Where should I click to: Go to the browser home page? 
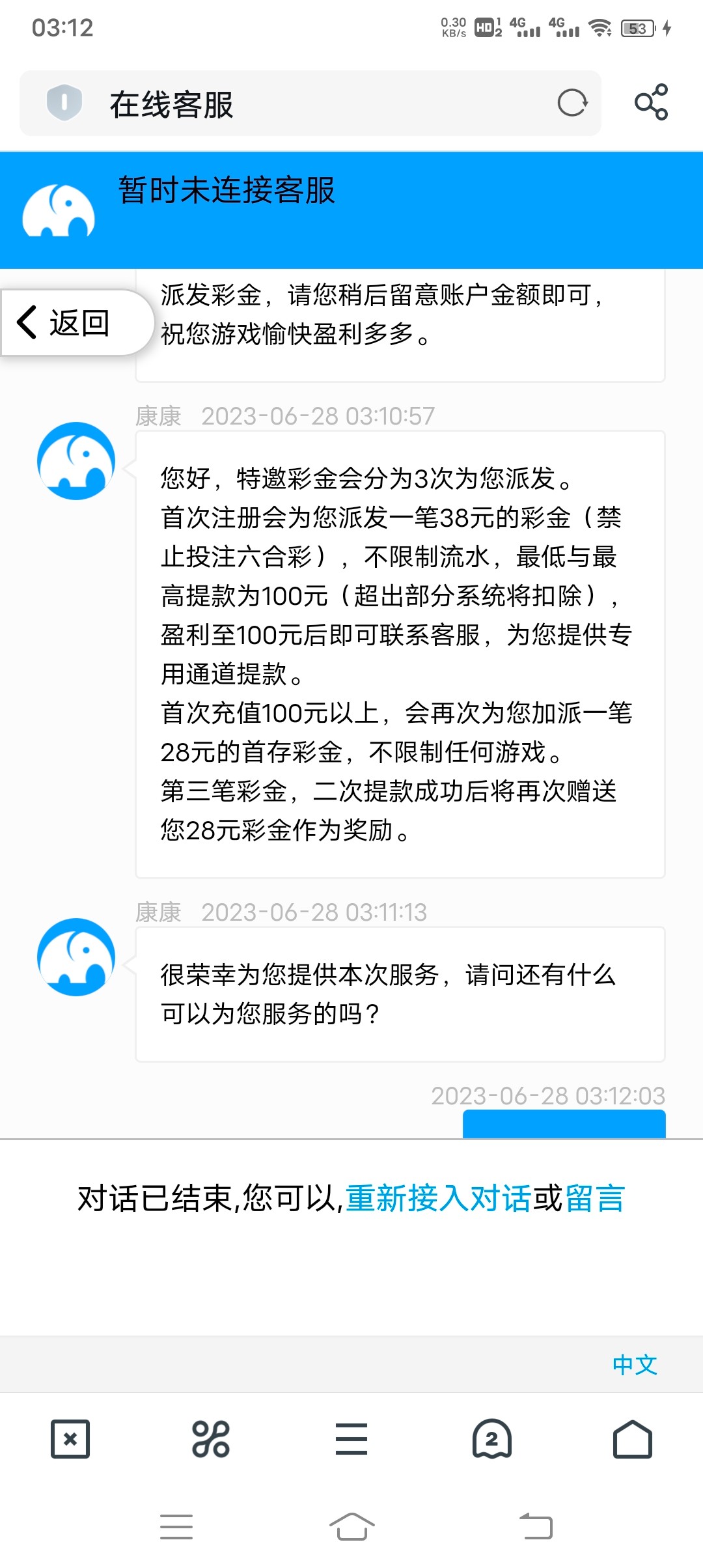point(633,1439)
